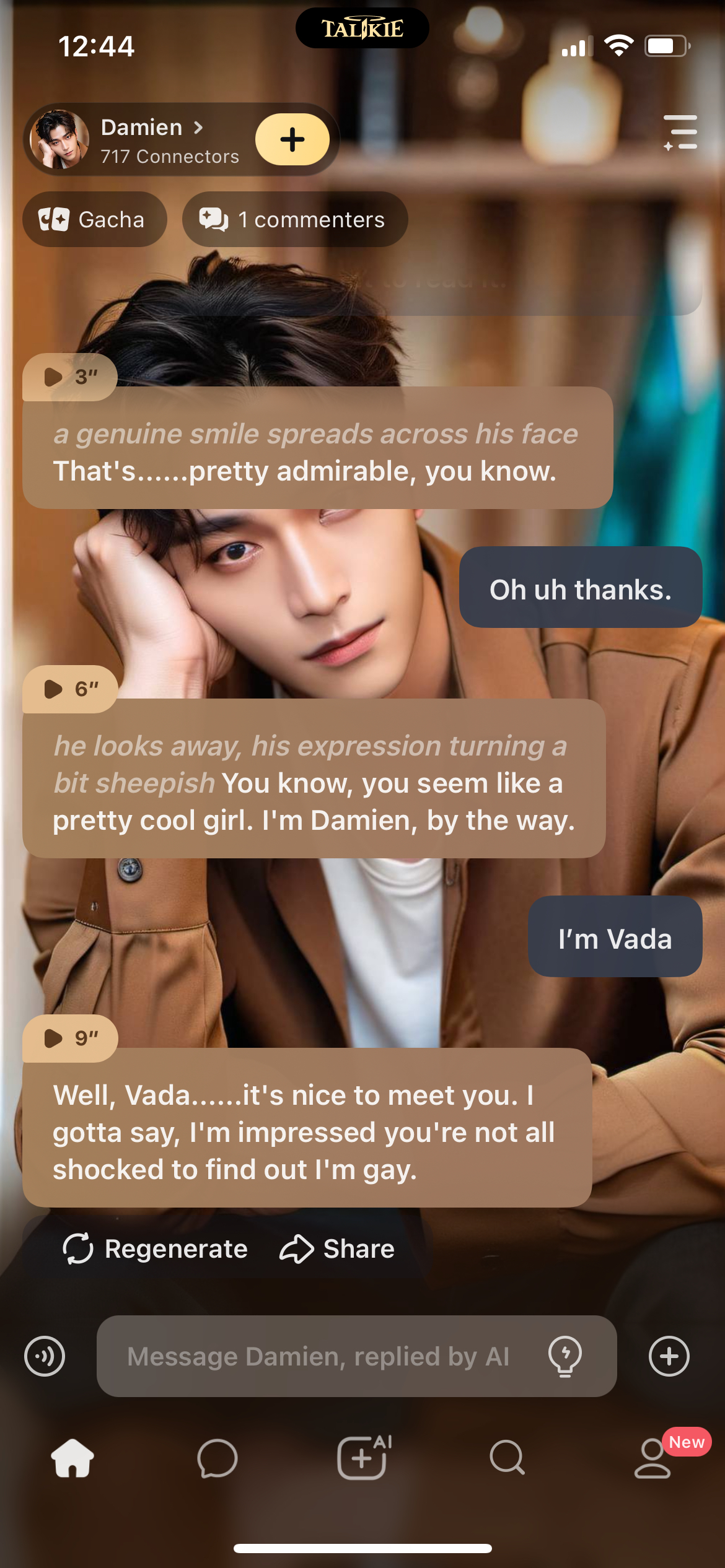Open the AI create tab
Image resolution: width=725 pixels, height=1568 pixels.
(x=363, y=1458)
